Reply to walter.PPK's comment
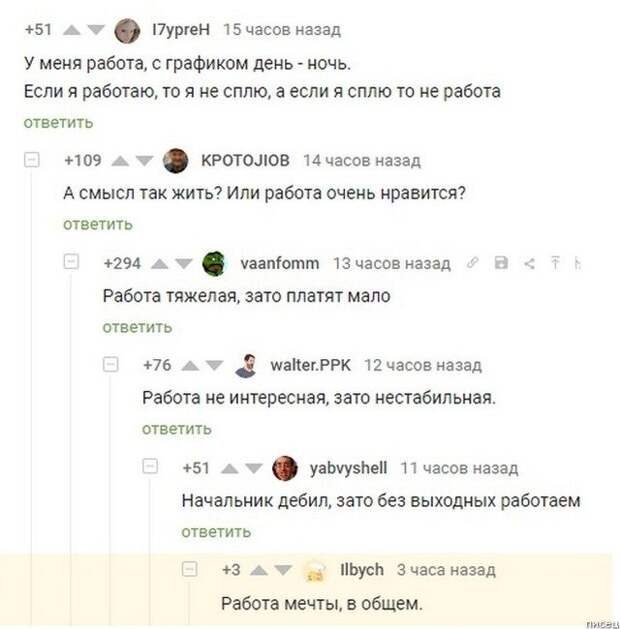620x629 pixels. coord(176,429)
